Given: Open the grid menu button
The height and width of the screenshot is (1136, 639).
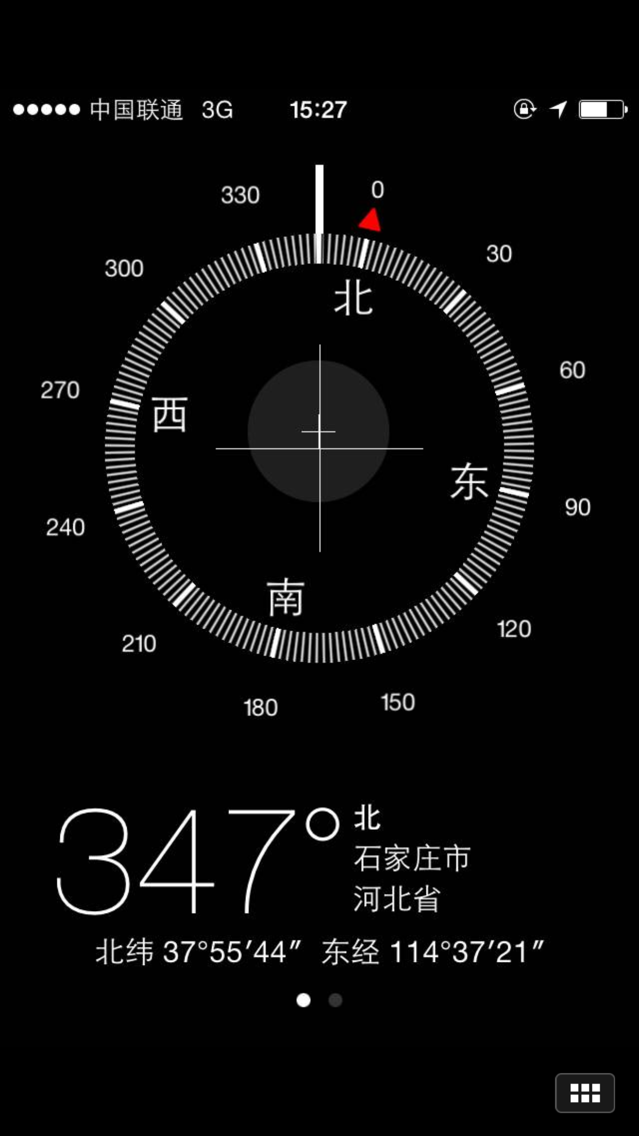Looking at the screenshot, I should pos(585,1093).
